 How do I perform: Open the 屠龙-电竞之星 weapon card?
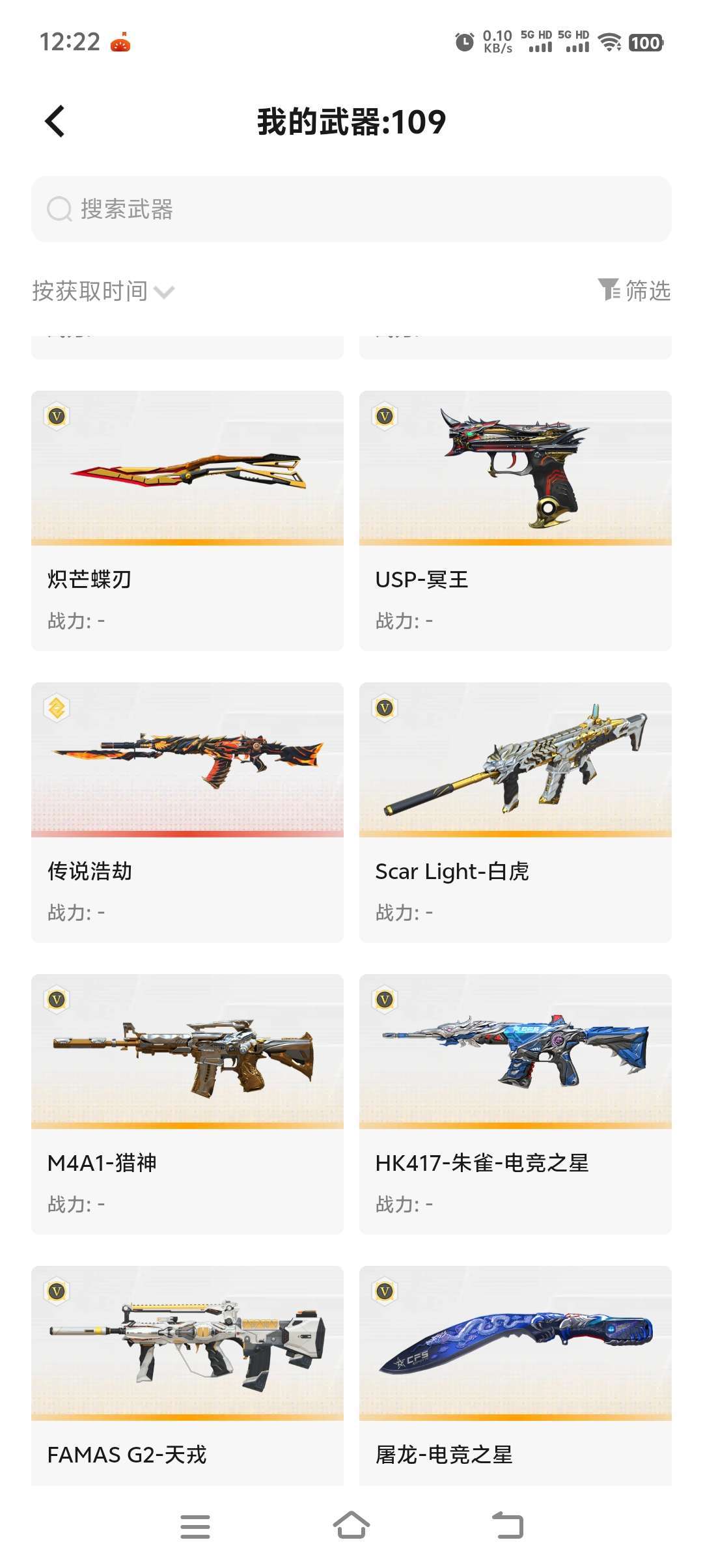[x=516, y=1375]
